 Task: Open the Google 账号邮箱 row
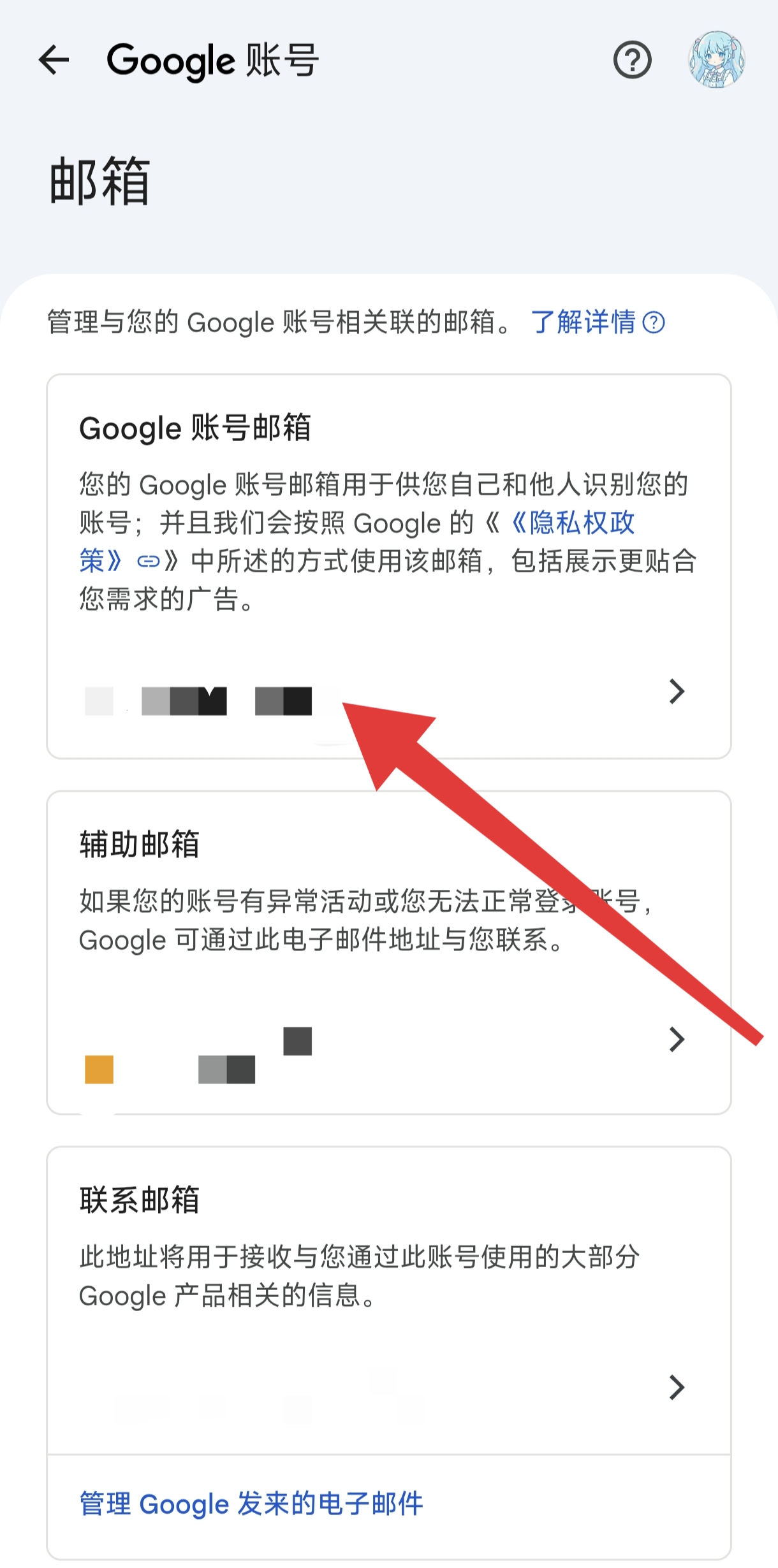[389, 566]
